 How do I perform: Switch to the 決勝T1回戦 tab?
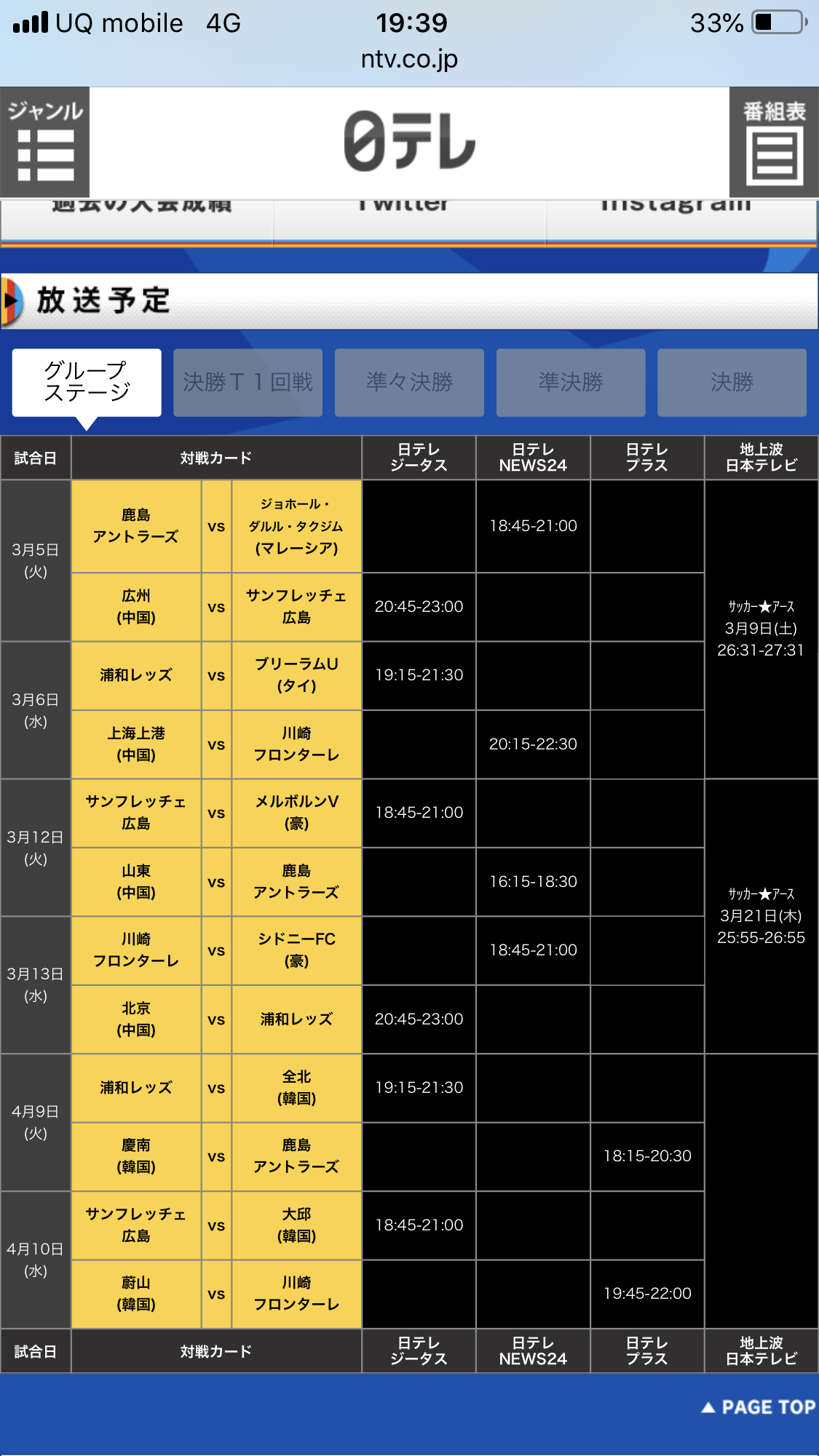[248, 383]
